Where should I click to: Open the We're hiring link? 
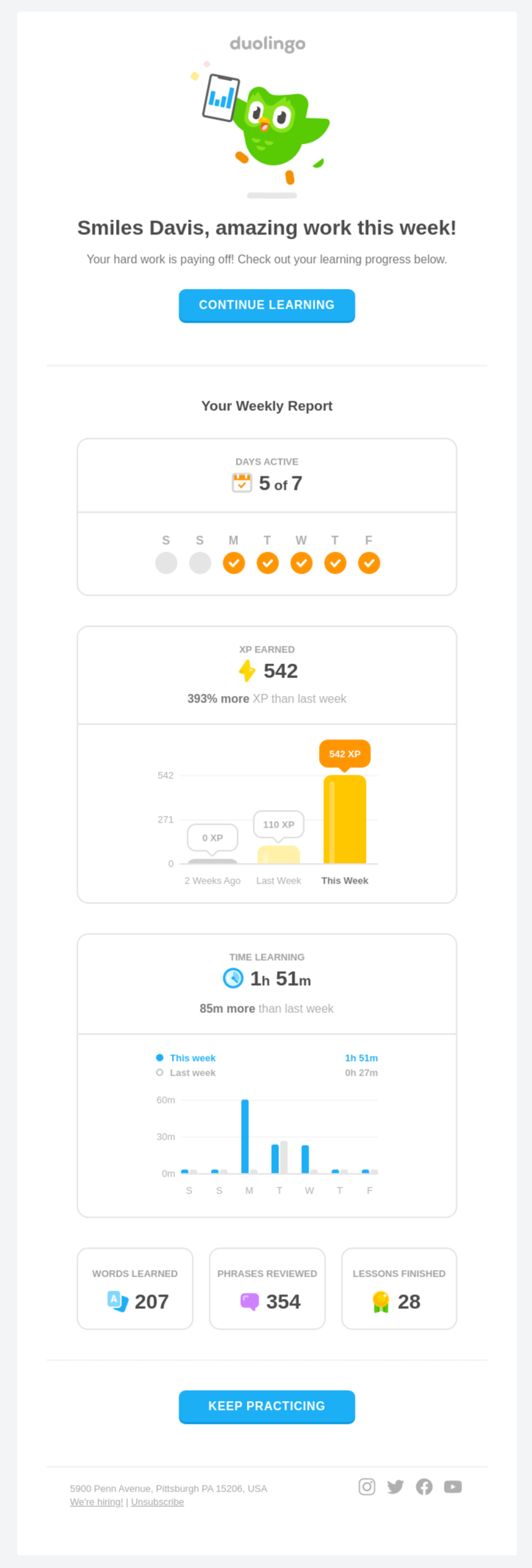96,1502
